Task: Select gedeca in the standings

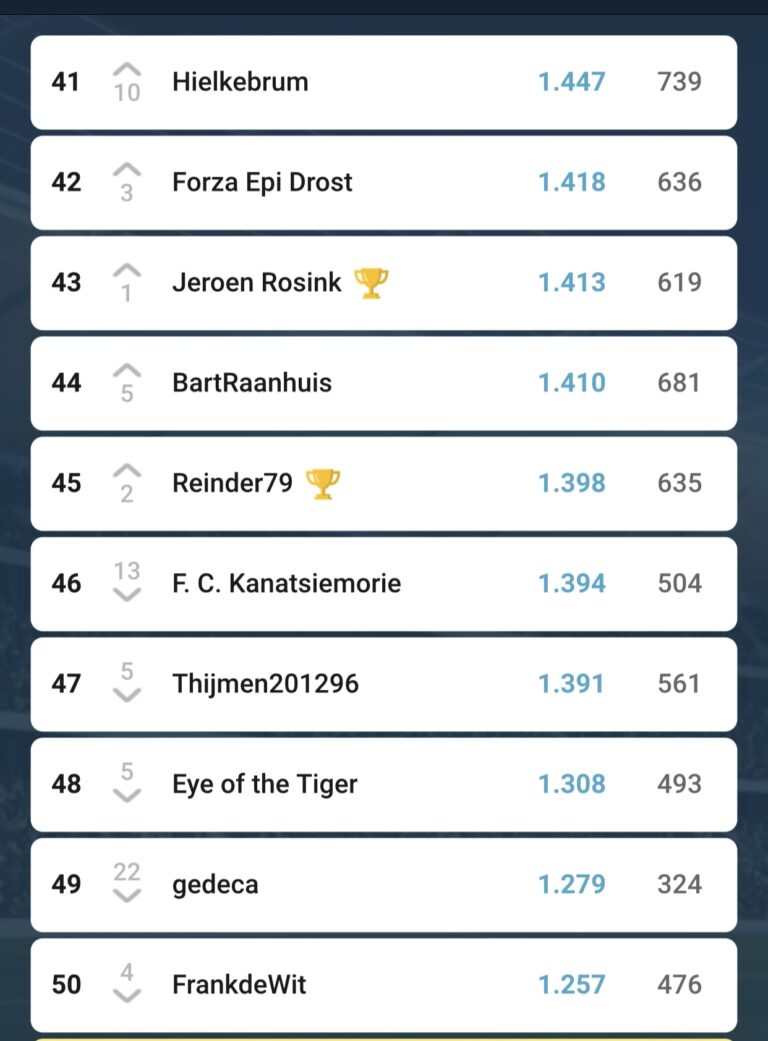Action: pos(215,885)
